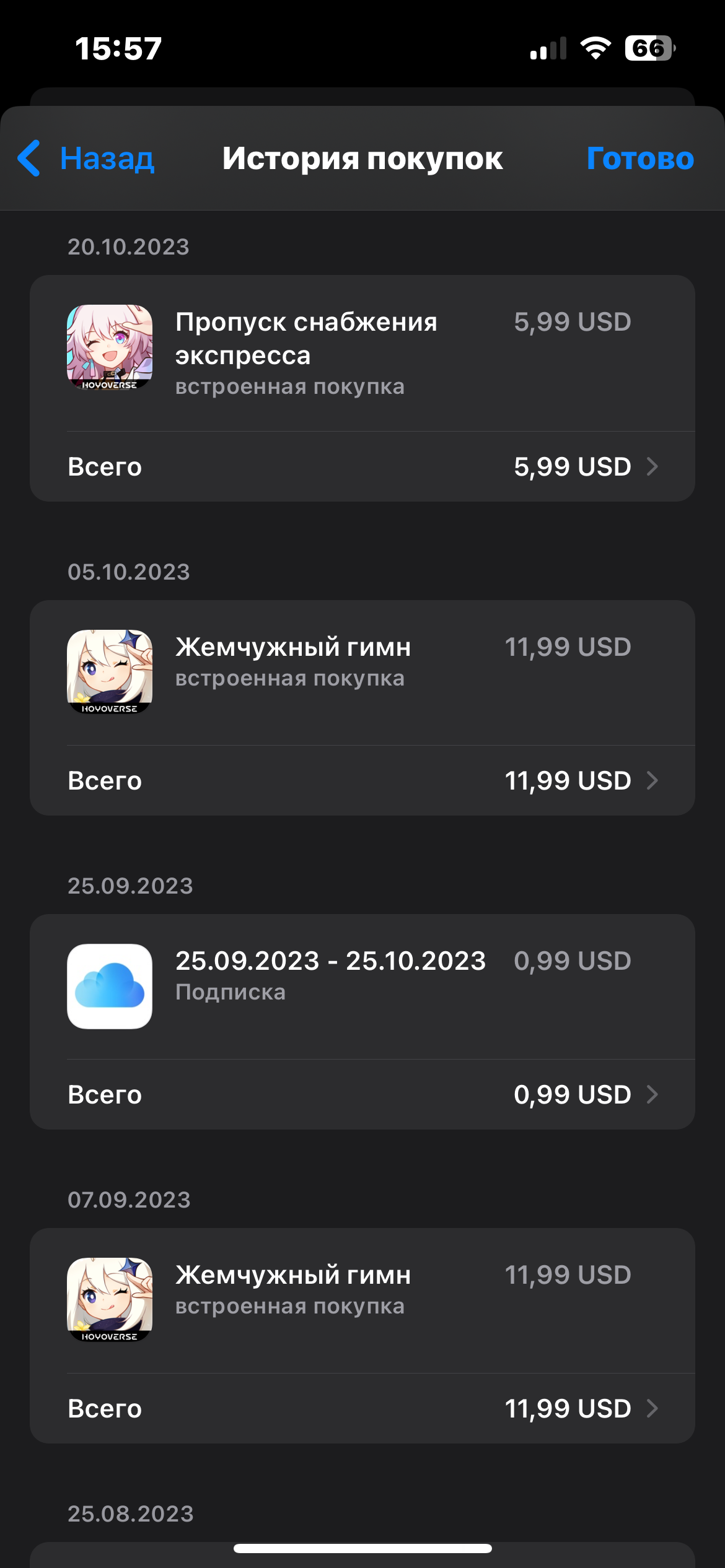The image size is (725, 1568).
Task: Open the 11,99 USD total from 07.09.2023
Action: pos(362,1409)
